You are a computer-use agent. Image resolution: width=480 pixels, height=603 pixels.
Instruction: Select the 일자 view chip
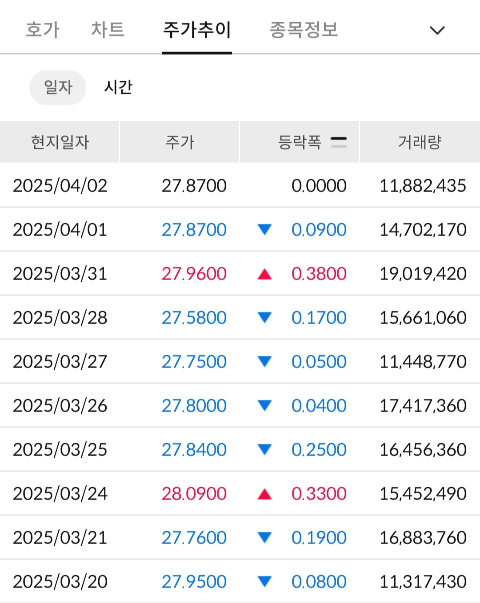pos(58,87)
